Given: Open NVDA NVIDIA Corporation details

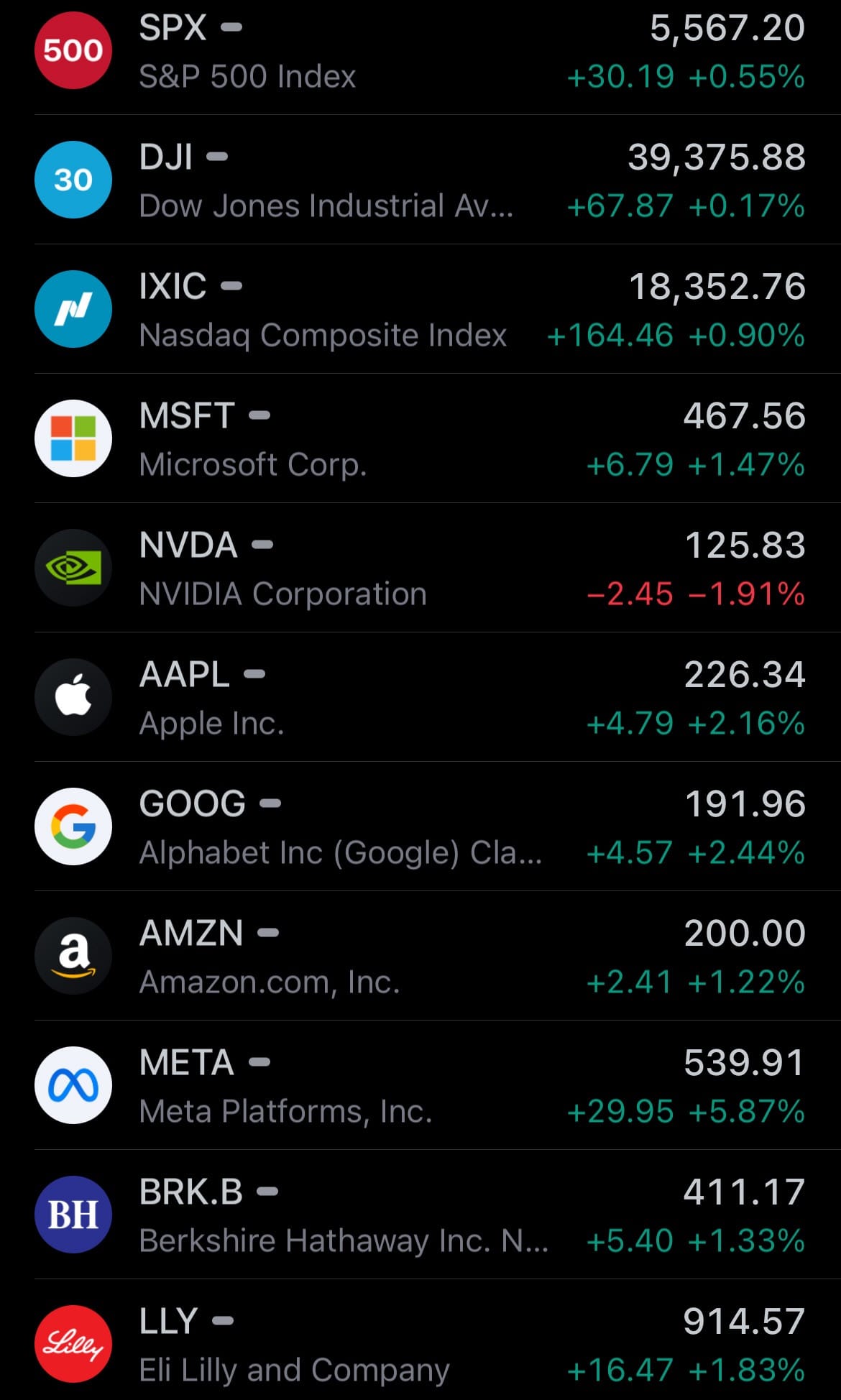Looking at the screenshot, I should point(420,568).
